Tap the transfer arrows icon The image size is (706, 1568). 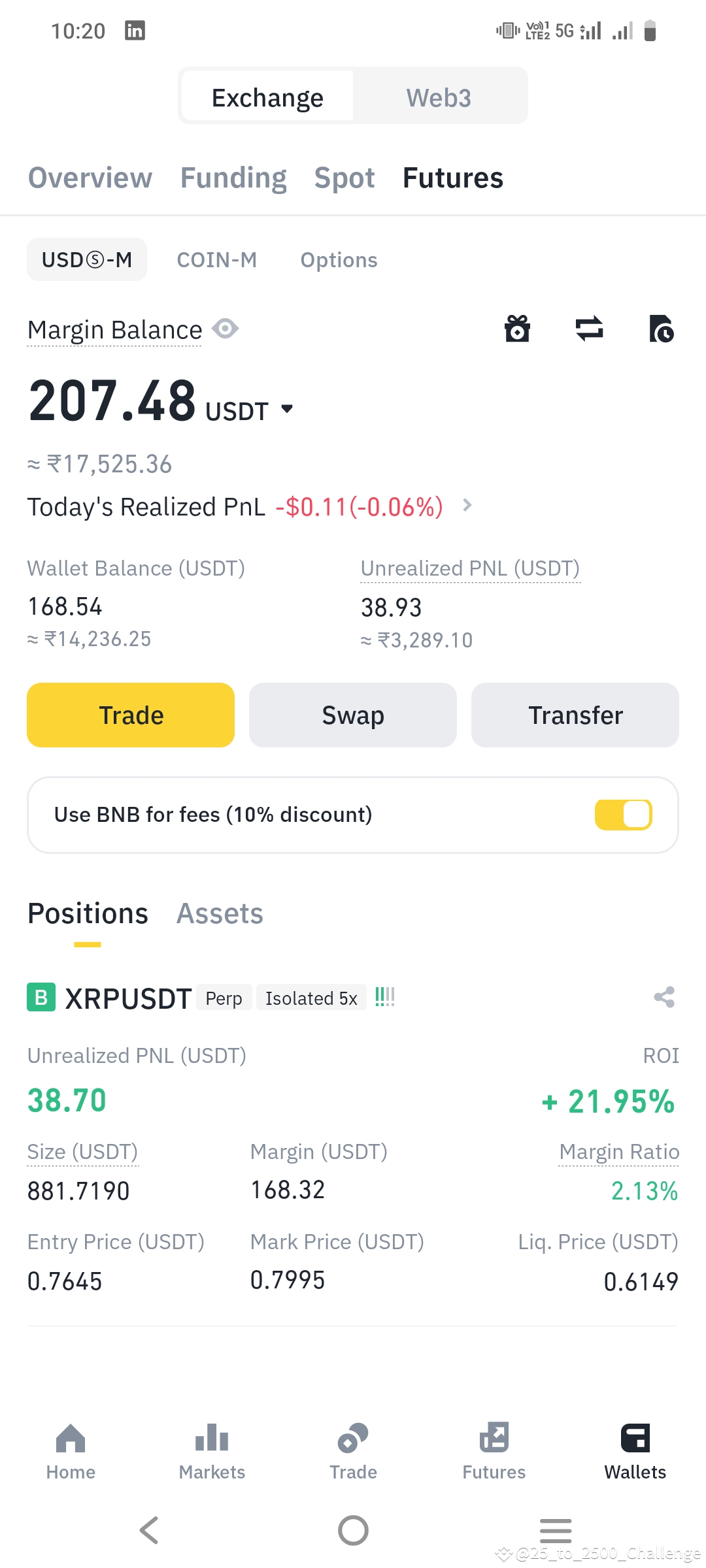pyautogui.click(x=589, y=329)
